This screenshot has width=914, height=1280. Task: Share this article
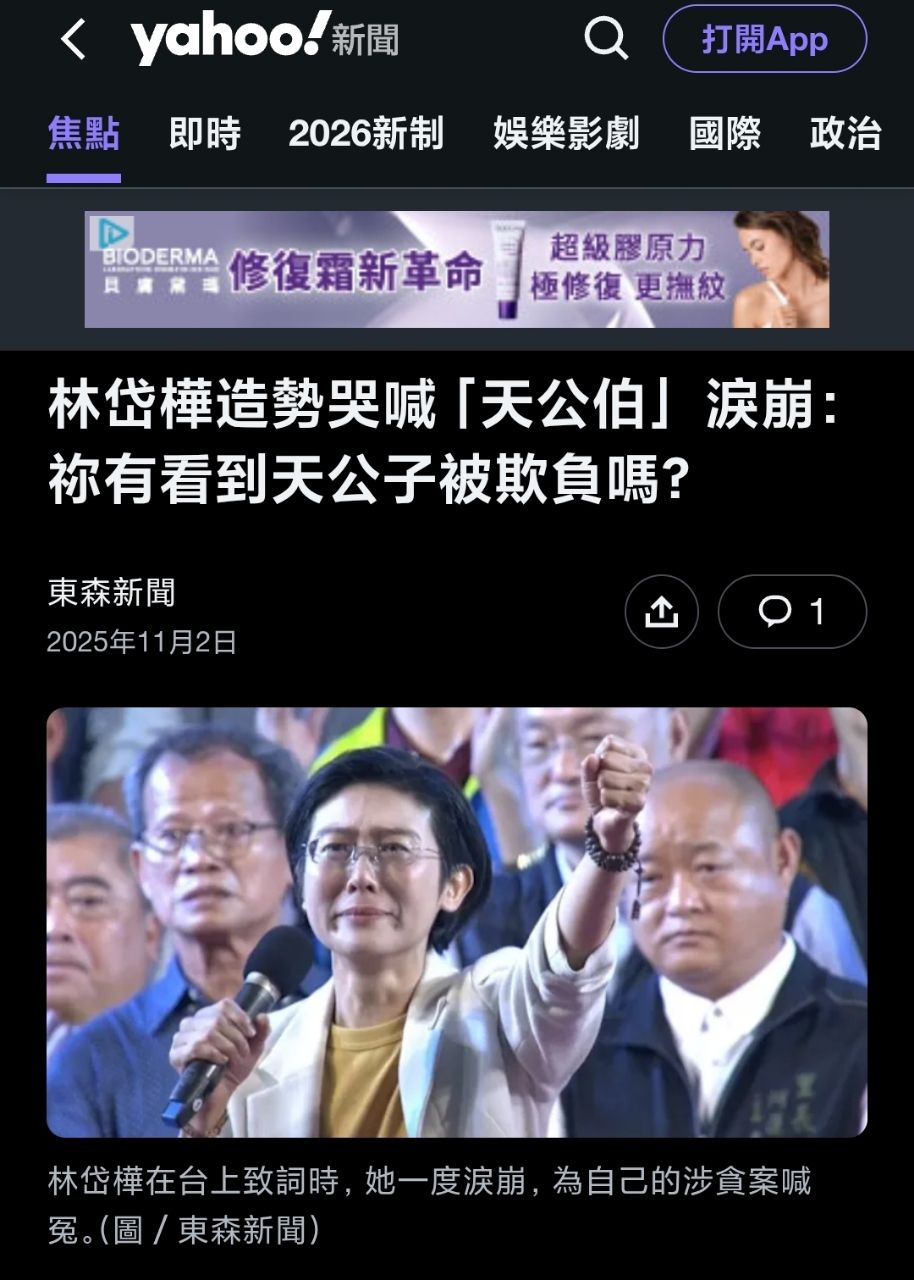(661, 612)
